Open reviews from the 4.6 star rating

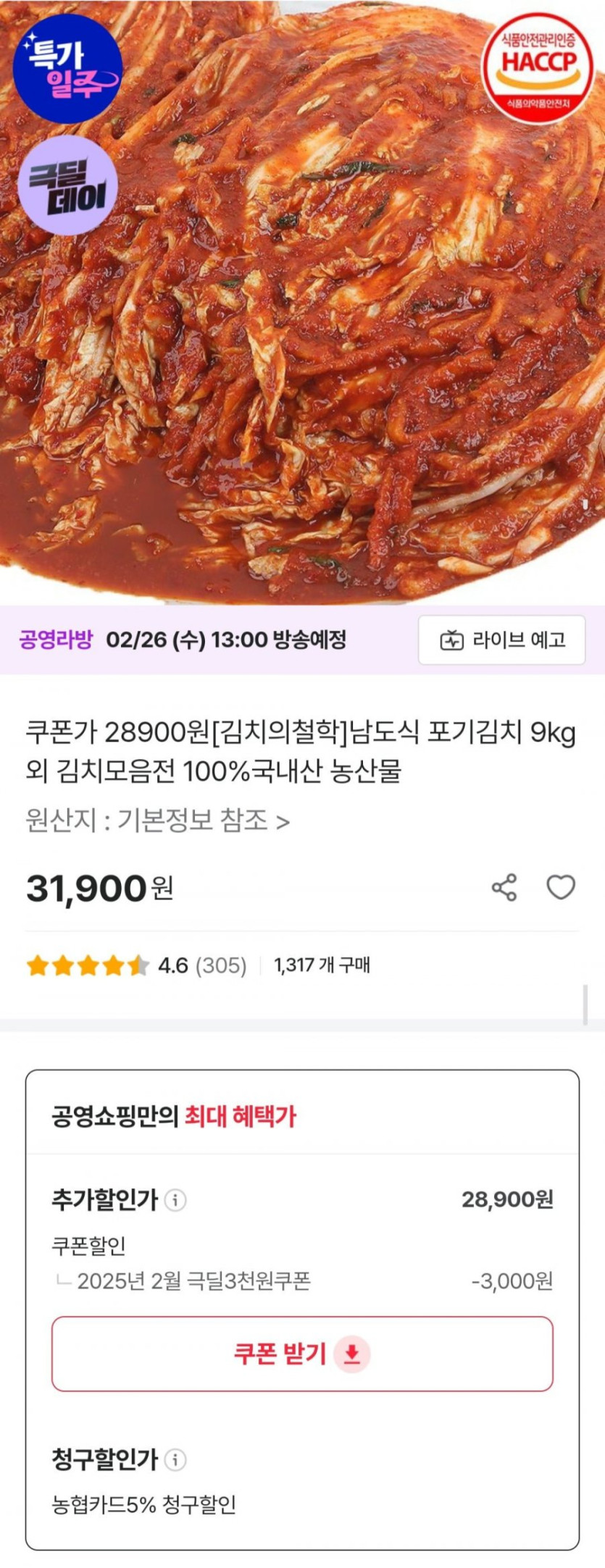pos(136,965)
